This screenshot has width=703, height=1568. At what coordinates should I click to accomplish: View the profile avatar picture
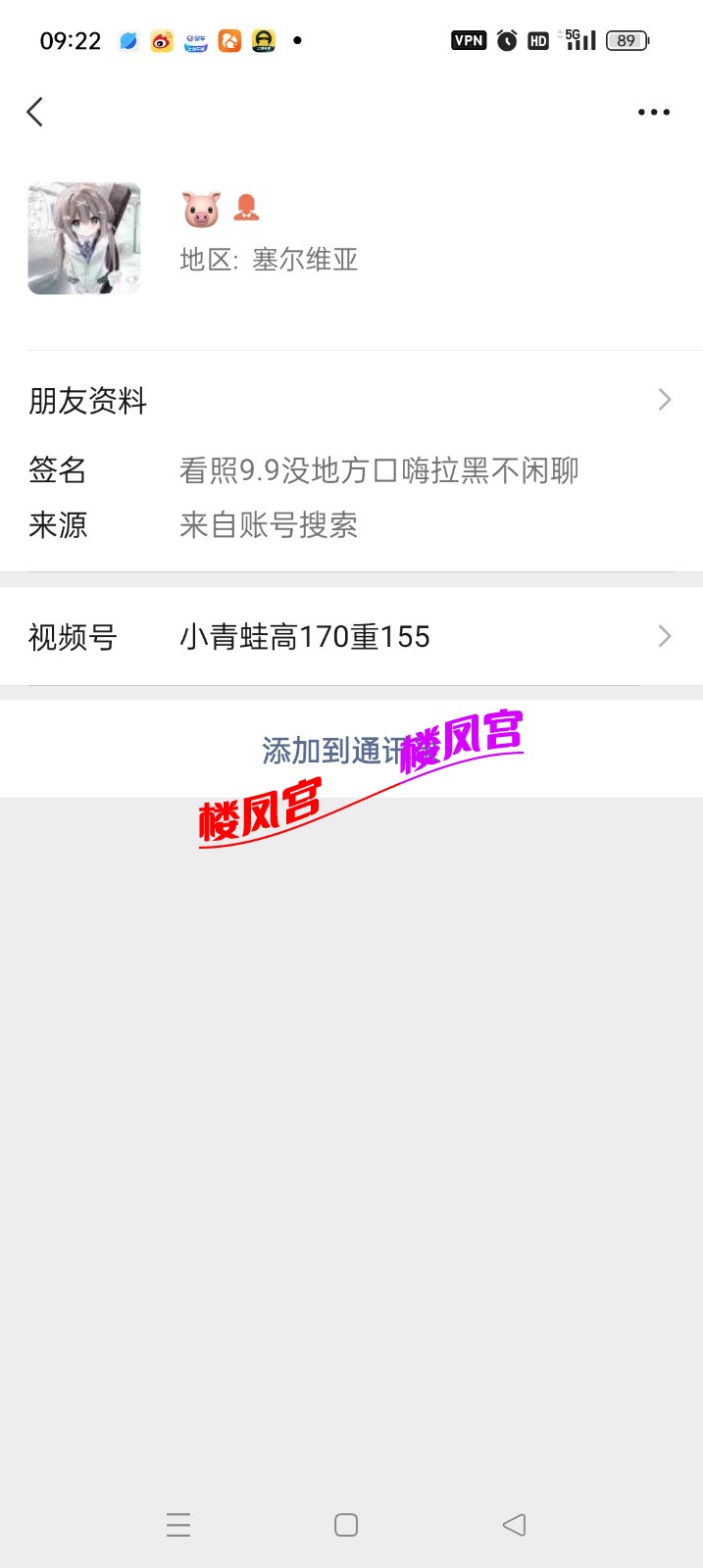(x=84, y=238)
